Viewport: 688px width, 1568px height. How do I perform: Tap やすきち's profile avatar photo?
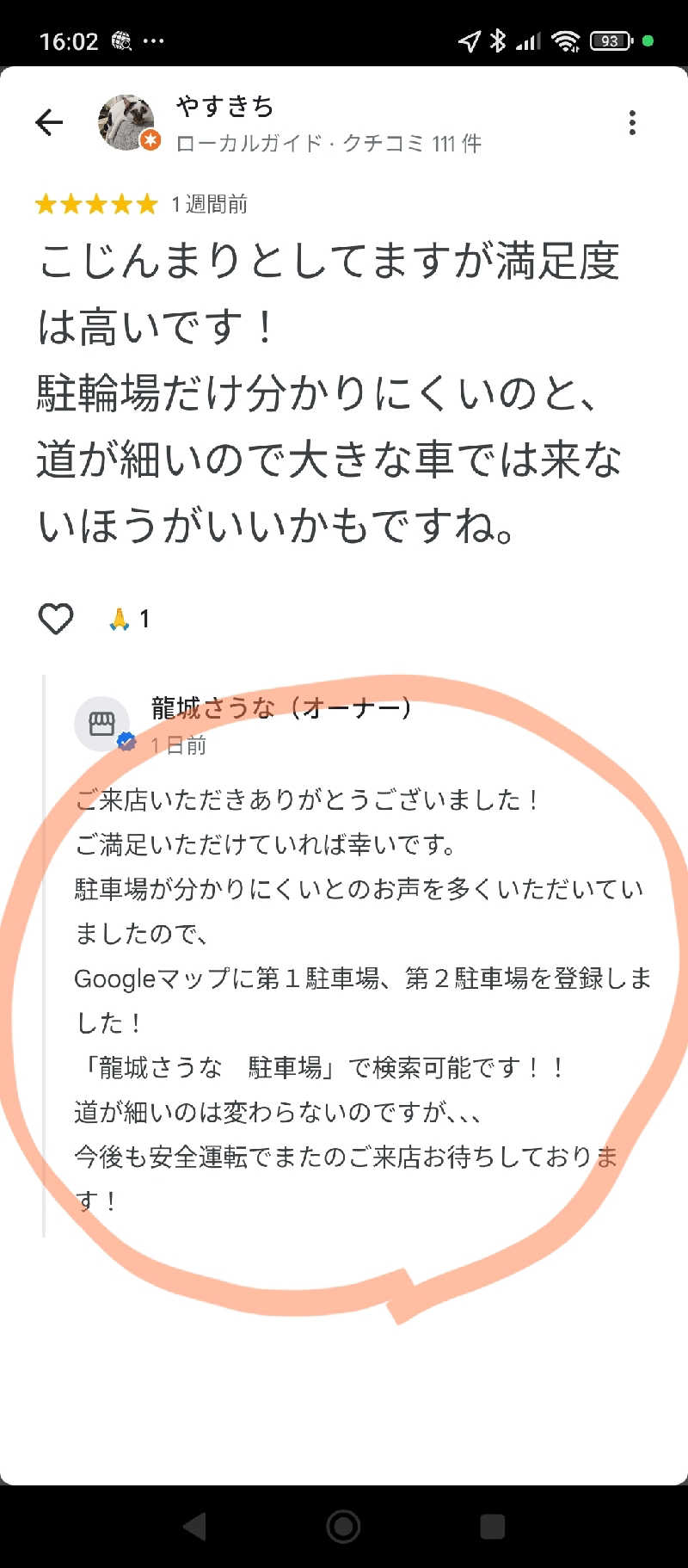(126, 122)
